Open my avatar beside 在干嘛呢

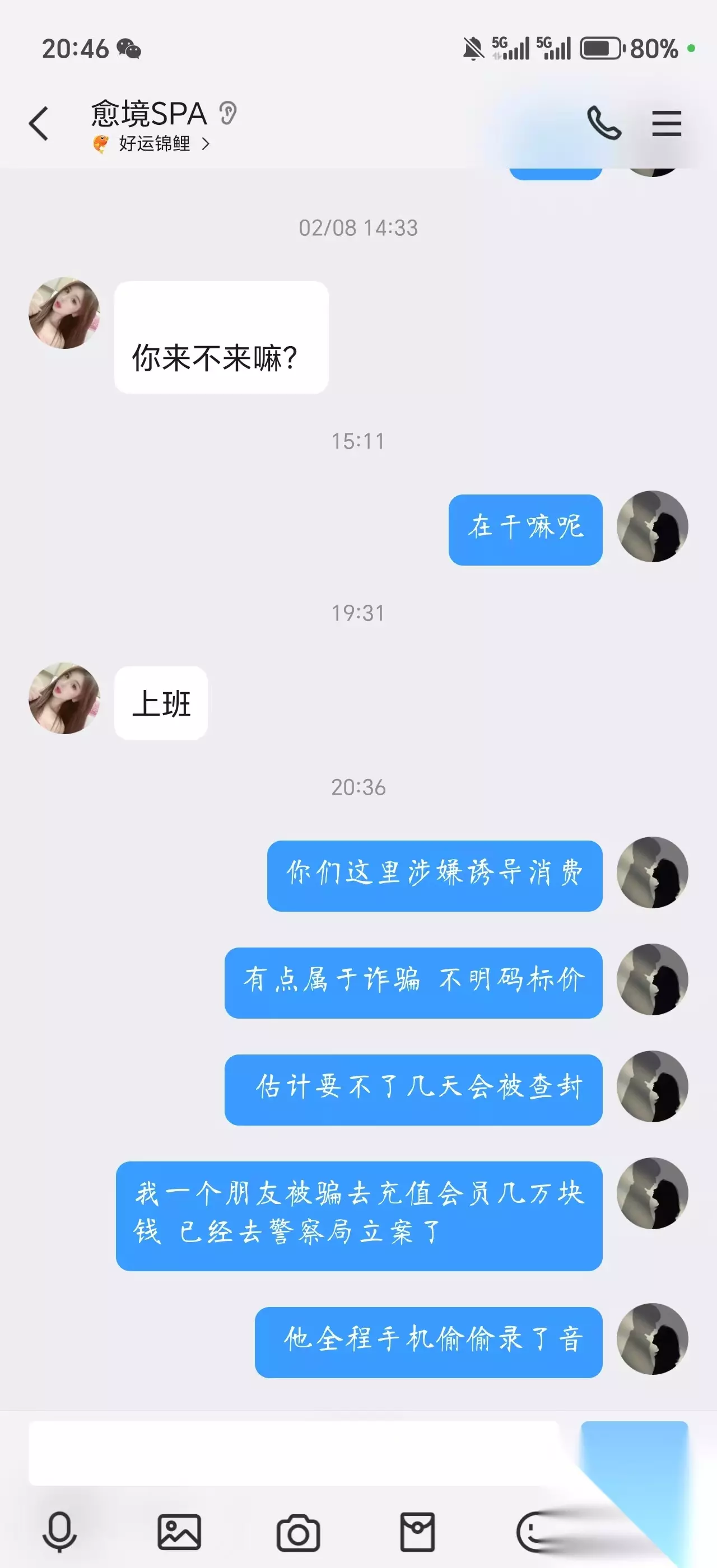653,526
